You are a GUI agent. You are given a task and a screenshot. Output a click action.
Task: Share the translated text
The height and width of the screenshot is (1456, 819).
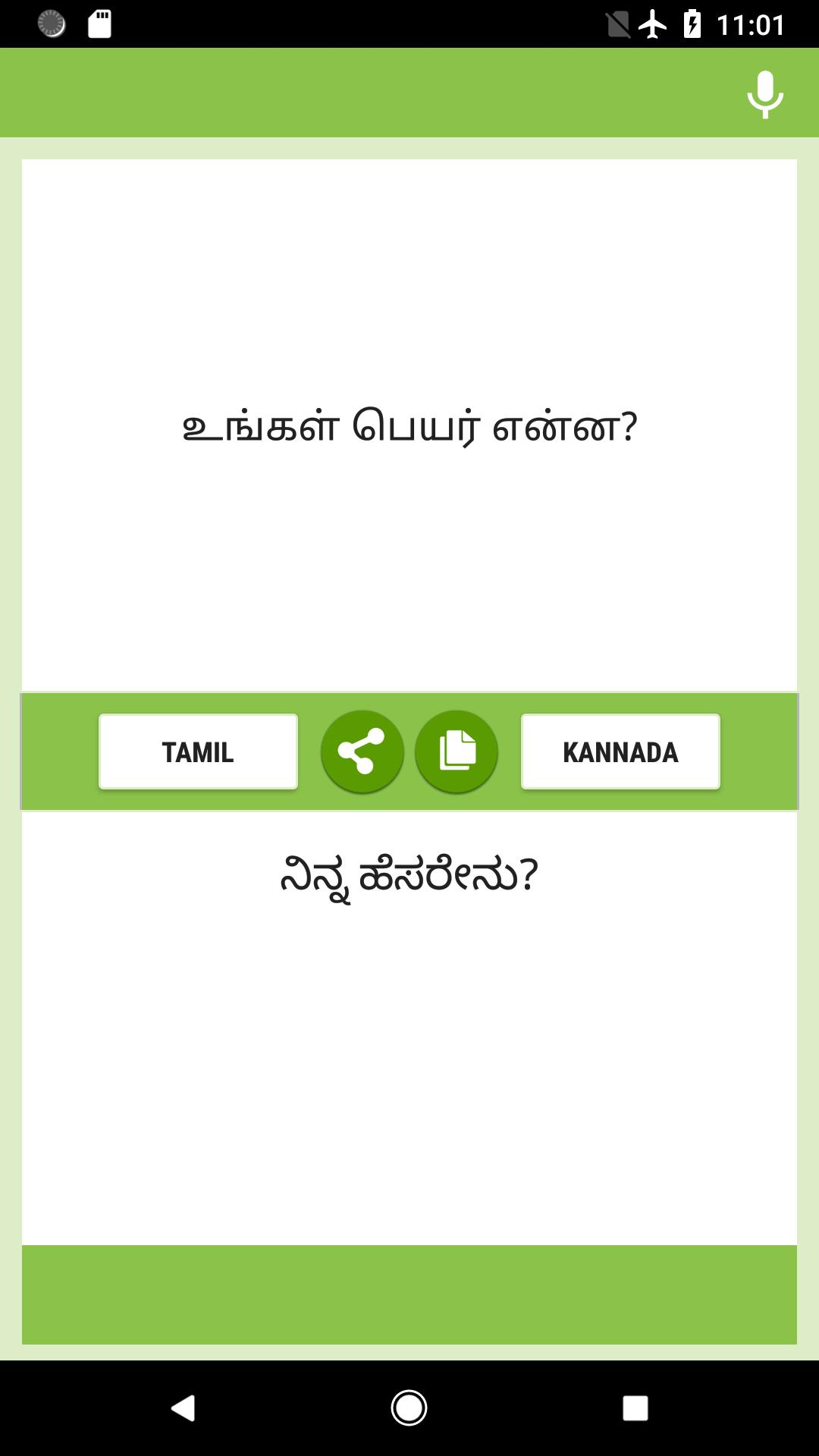pos(362,752)
